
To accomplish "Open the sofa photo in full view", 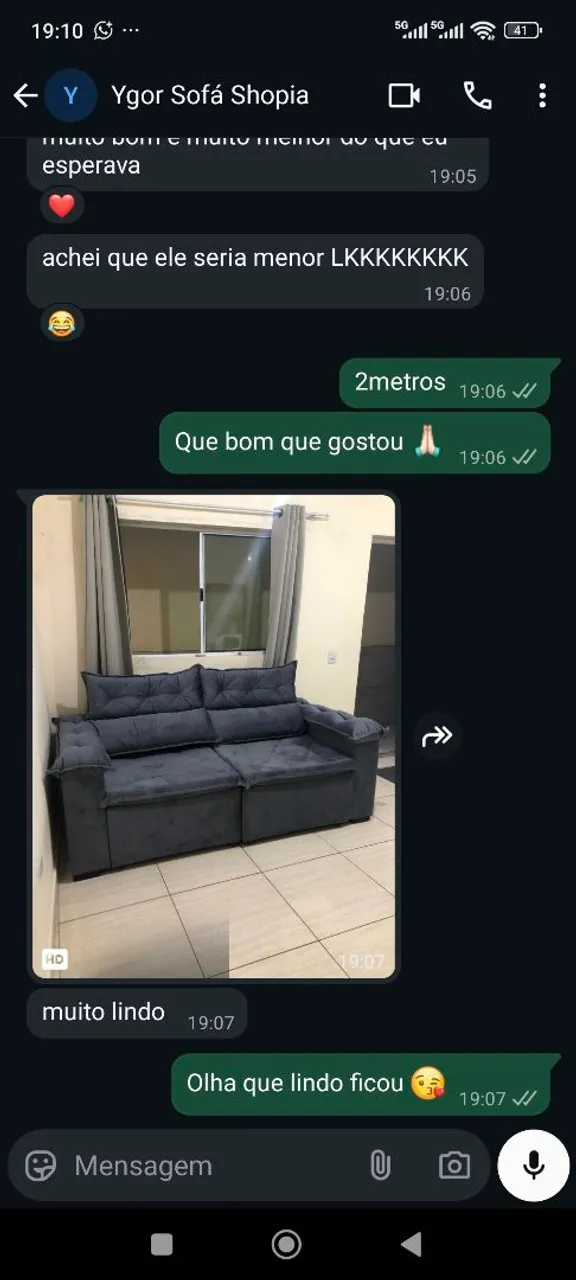I will coord(214,736).
